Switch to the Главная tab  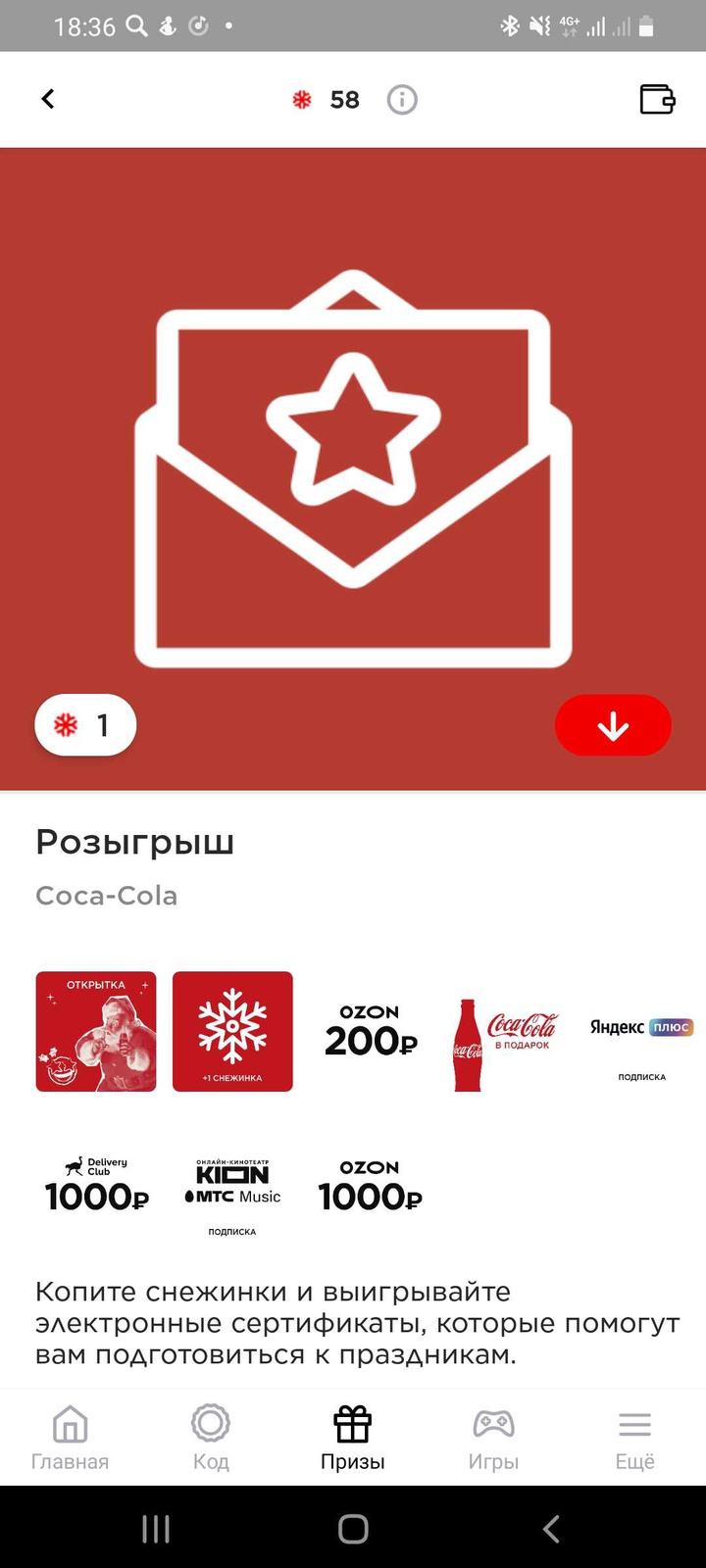[70, 1438]
